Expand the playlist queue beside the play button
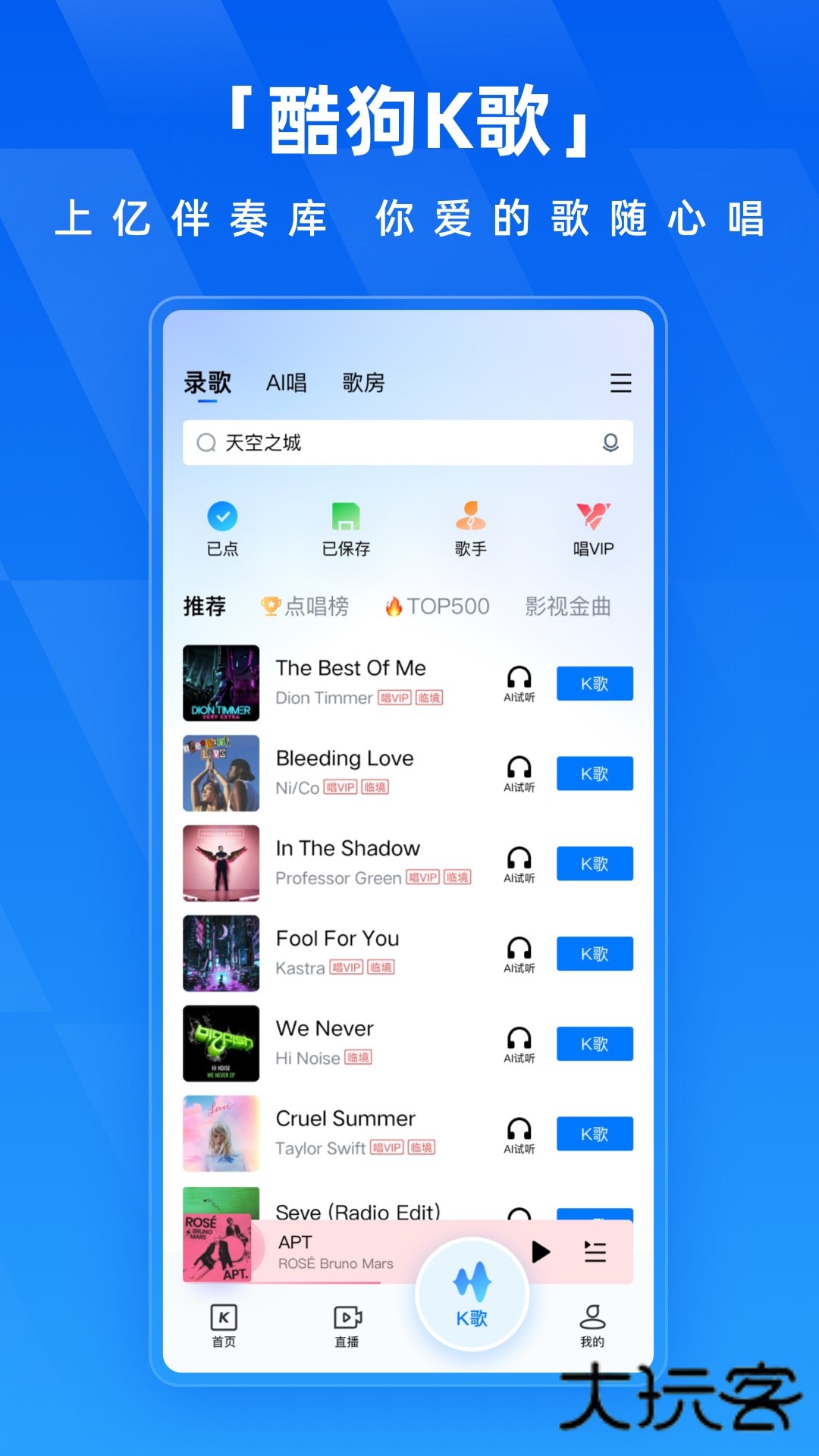Viewport: 819px width, 1456px height. point(596,1253)
